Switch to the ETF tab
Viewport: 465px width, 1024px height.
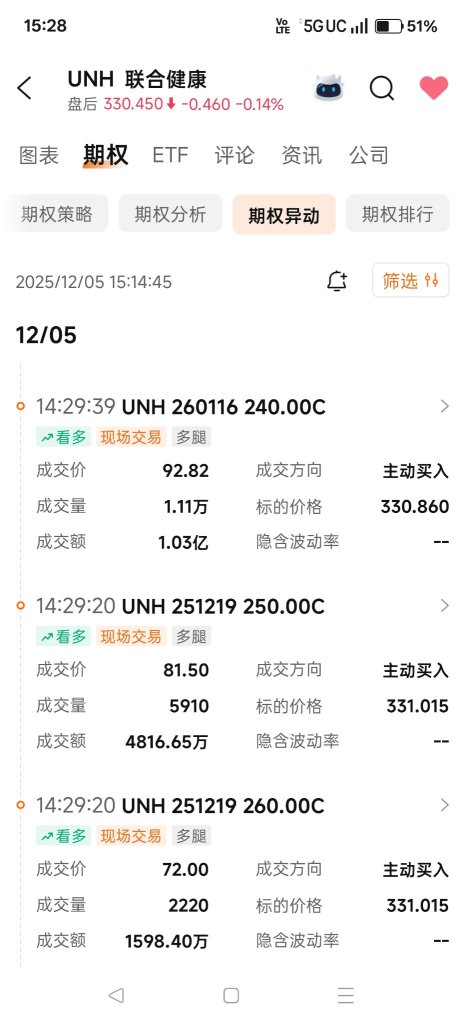tap(170, 155)
